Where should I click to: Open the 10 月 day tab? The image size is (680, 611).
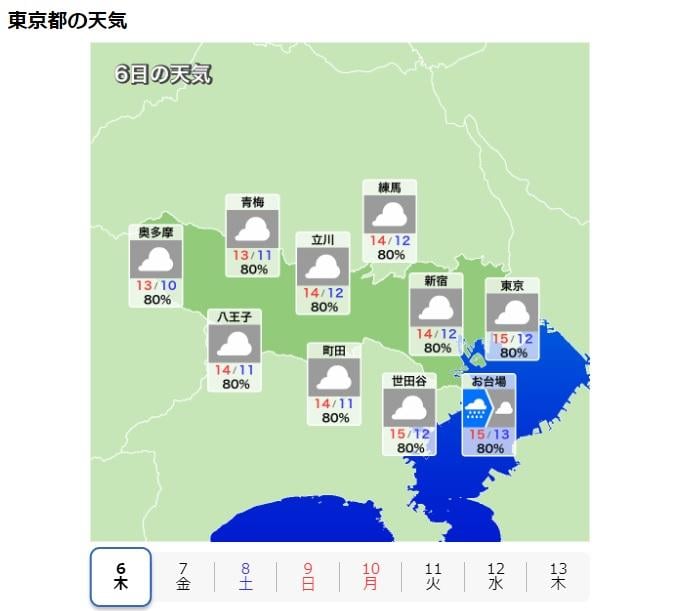371,576
